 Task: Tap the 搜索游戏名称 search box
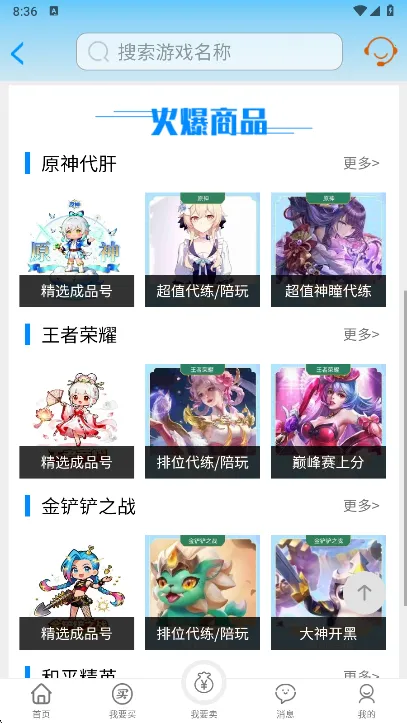(209, 52)
